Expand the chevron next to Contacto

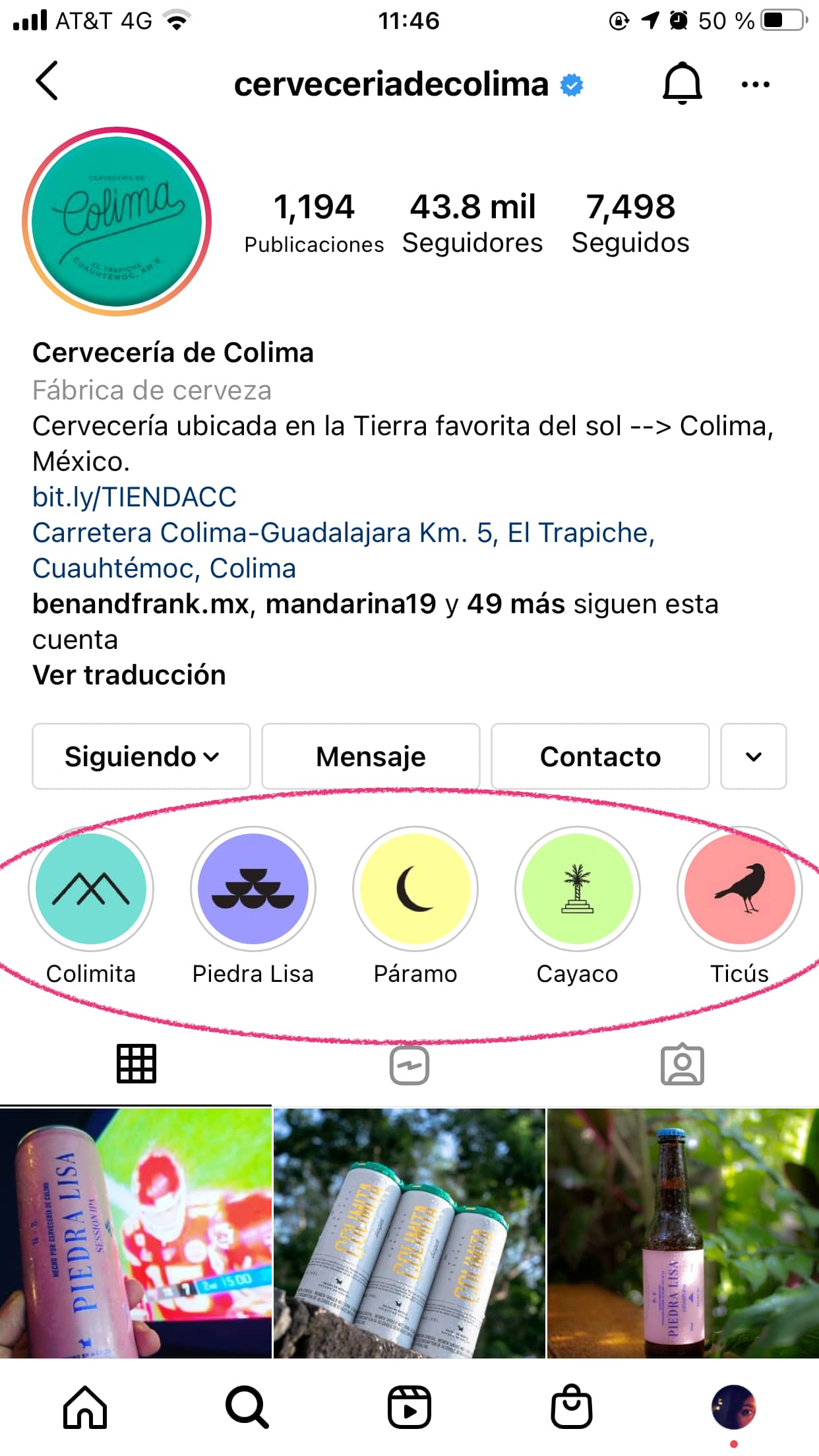point(753,756)
